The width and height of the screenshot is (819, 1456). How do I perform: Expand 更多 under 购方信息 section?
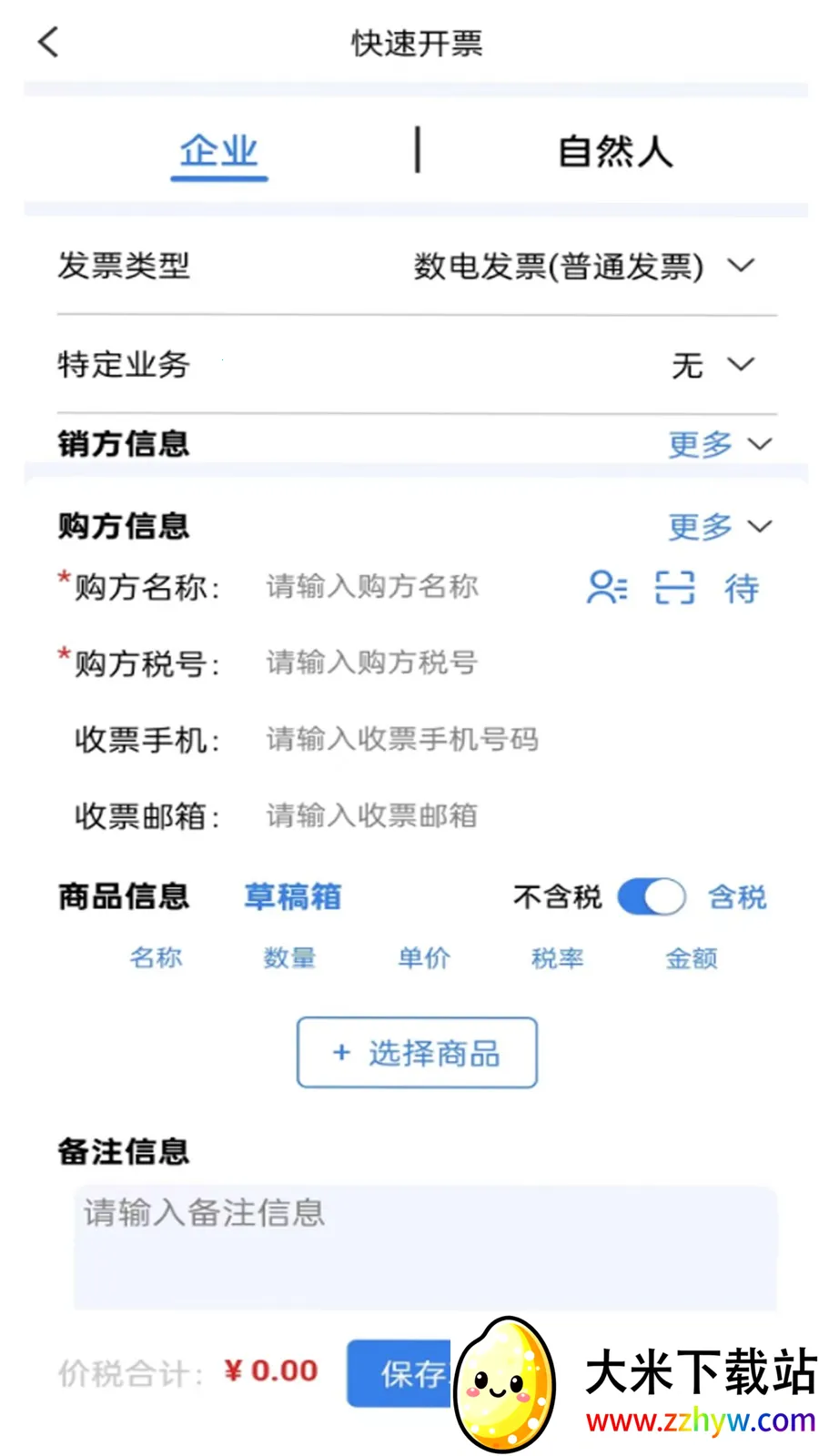point(719,526)
